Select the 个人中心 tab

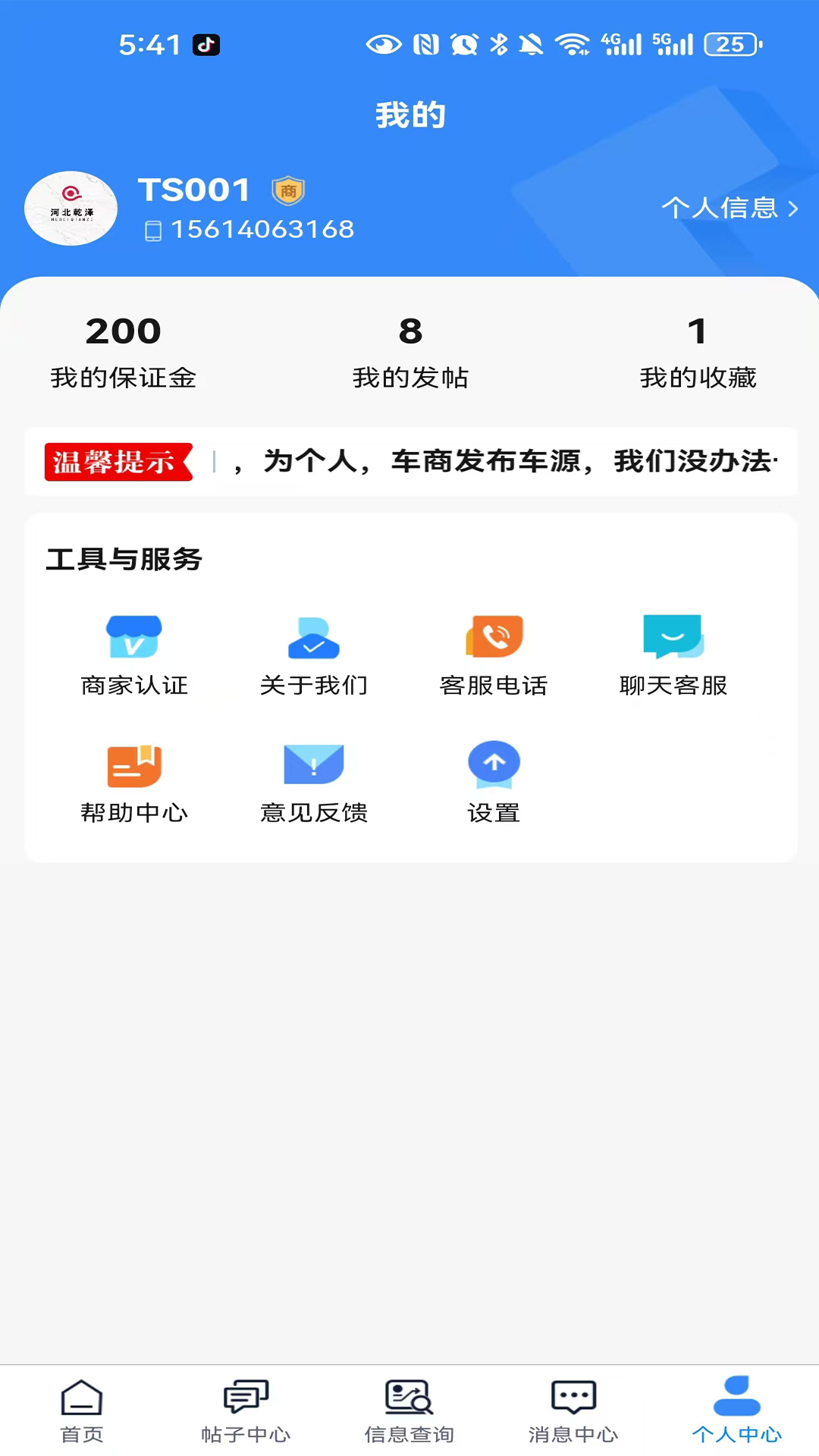tap(736, 1410)
